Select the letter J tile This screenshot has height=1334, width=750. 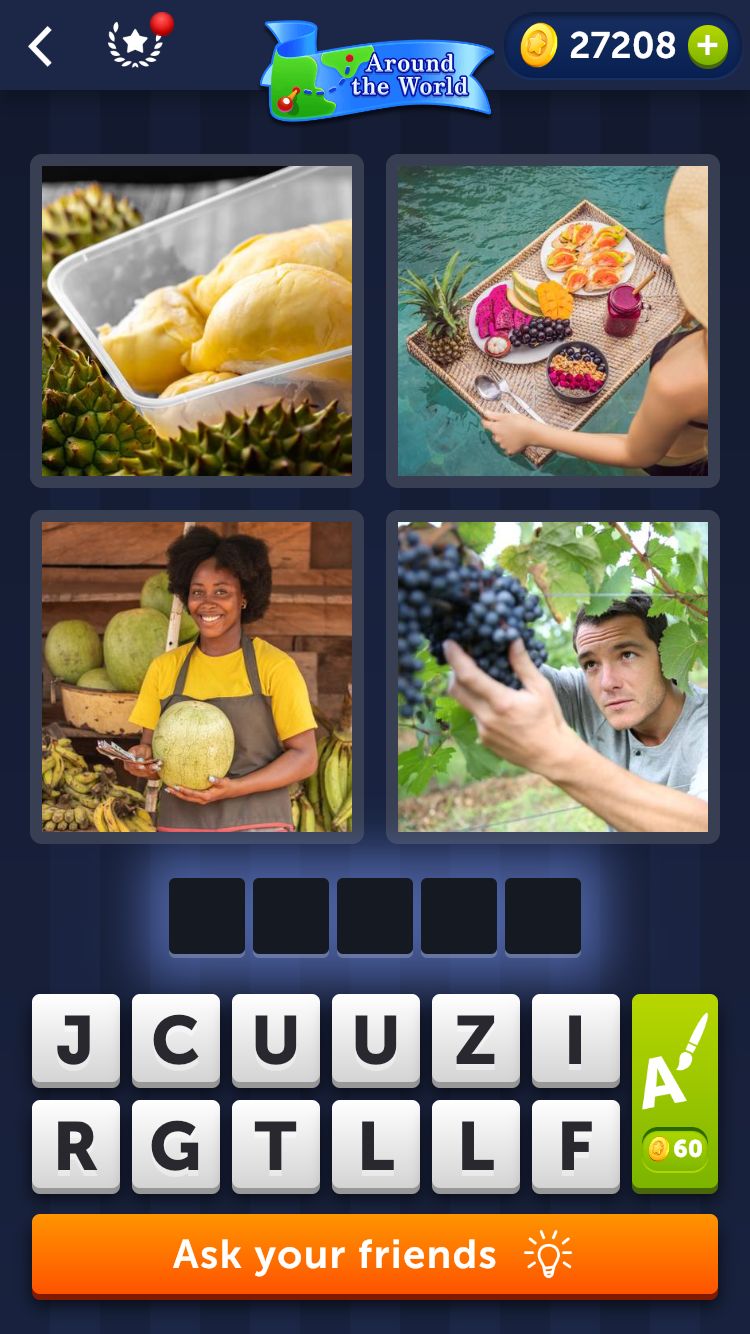tap(76, 1040)
